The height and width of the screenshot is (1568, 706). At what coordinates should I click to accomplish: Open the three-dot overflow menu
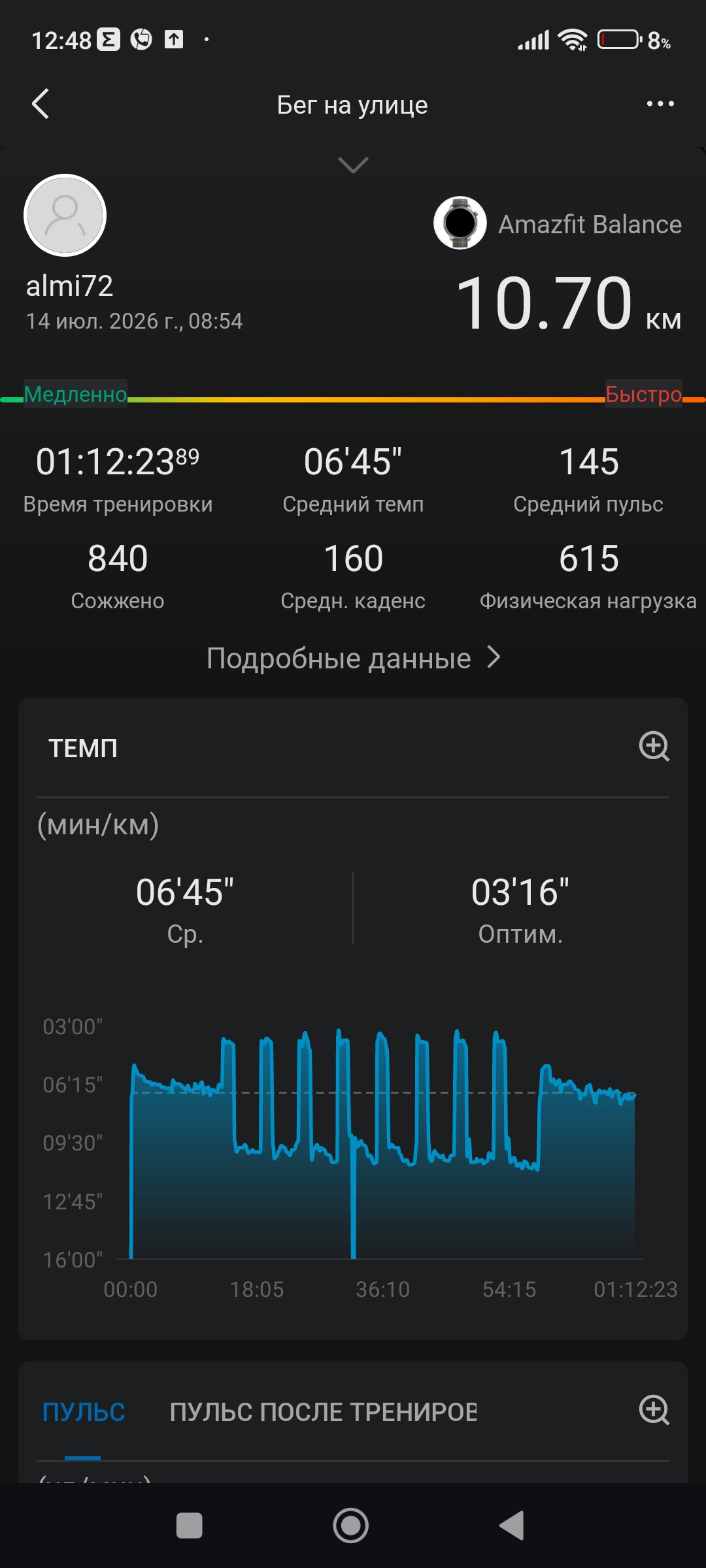point(660,104)
